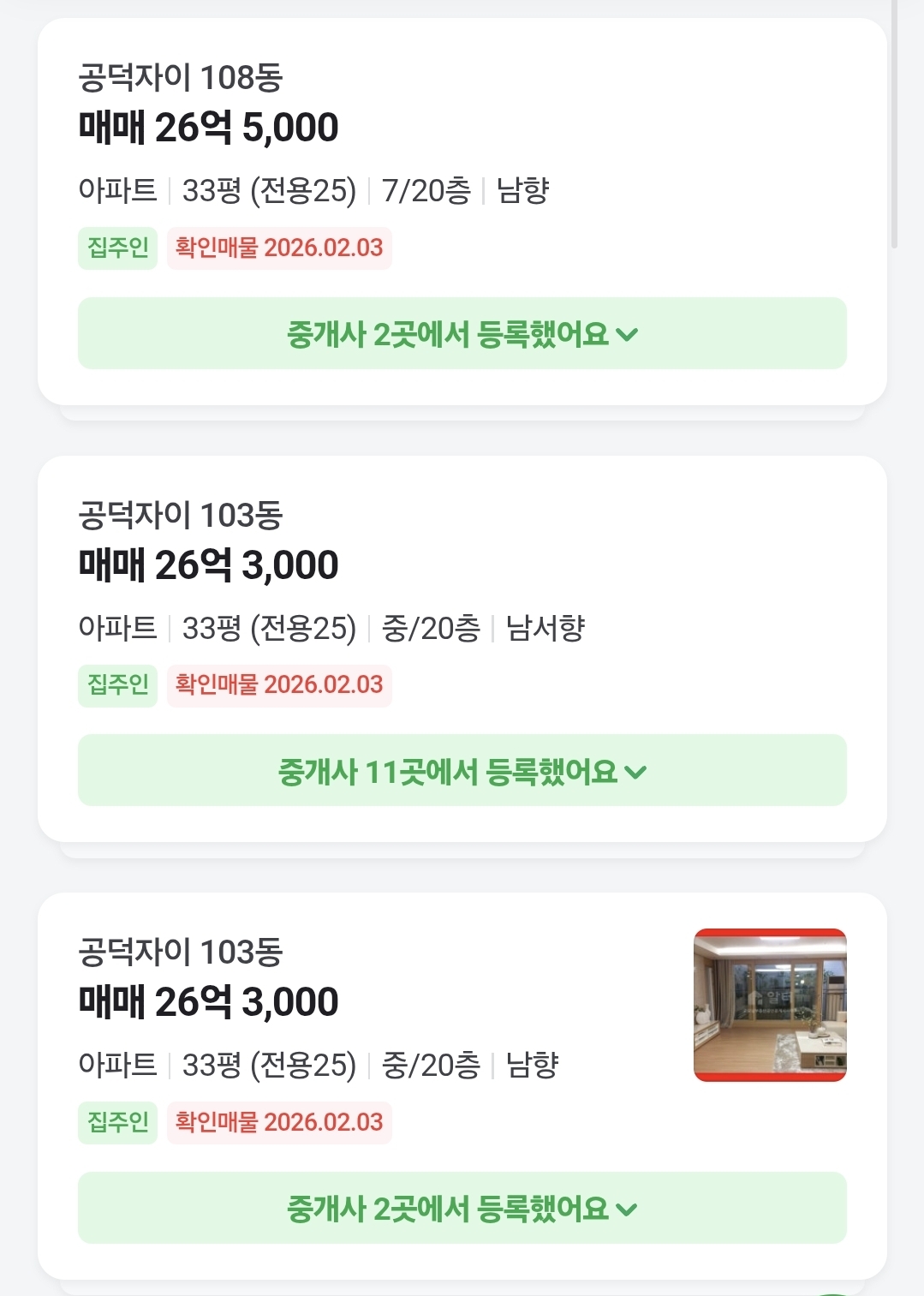Expand broker list on 공덕자이 108동 listing
924x1296 pixels.
[462, 334]
